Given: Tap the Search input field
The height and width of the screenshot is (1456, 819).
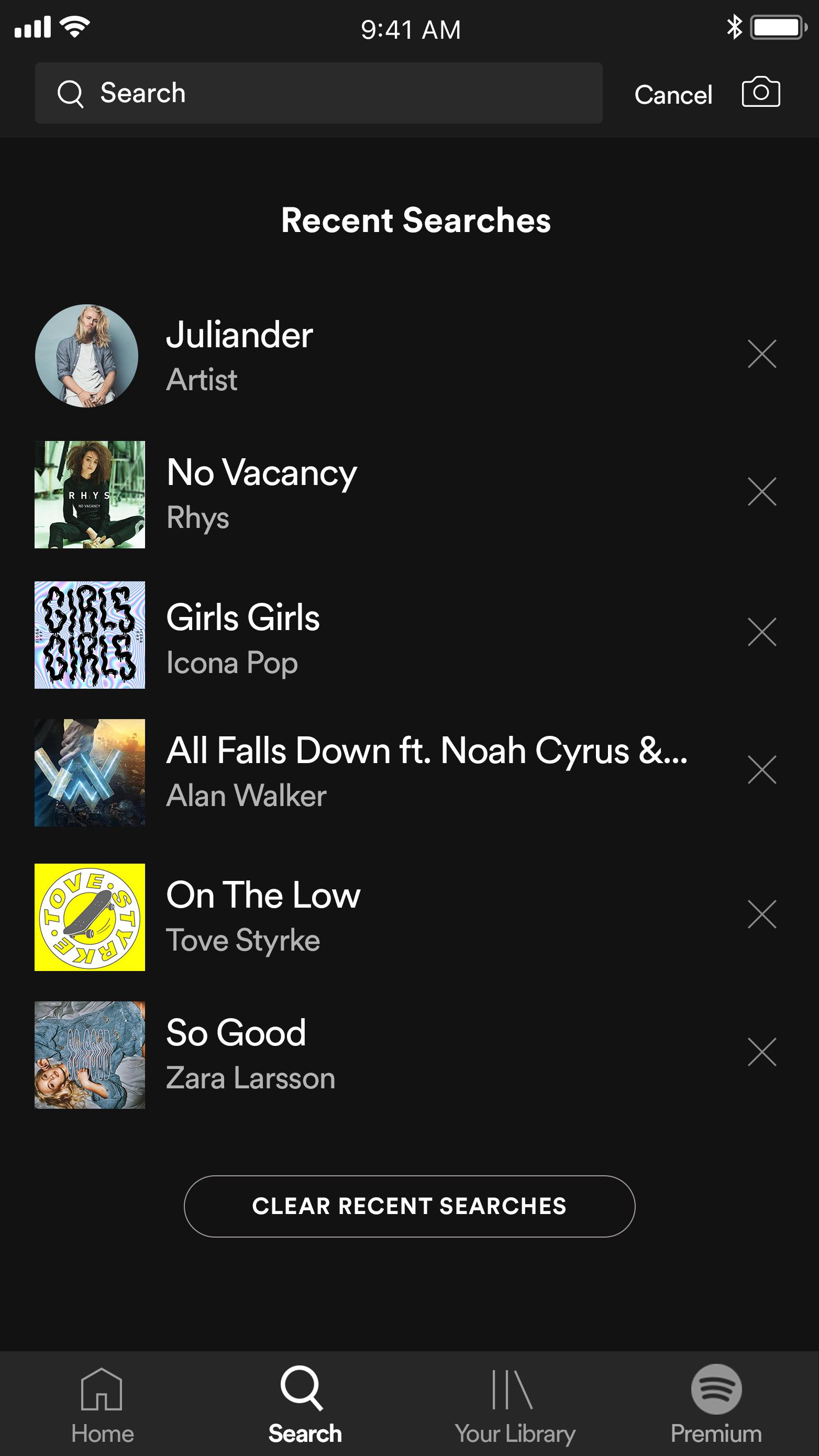Looking at the screenshot, I should pyautogui.click(x=318, y=93).
